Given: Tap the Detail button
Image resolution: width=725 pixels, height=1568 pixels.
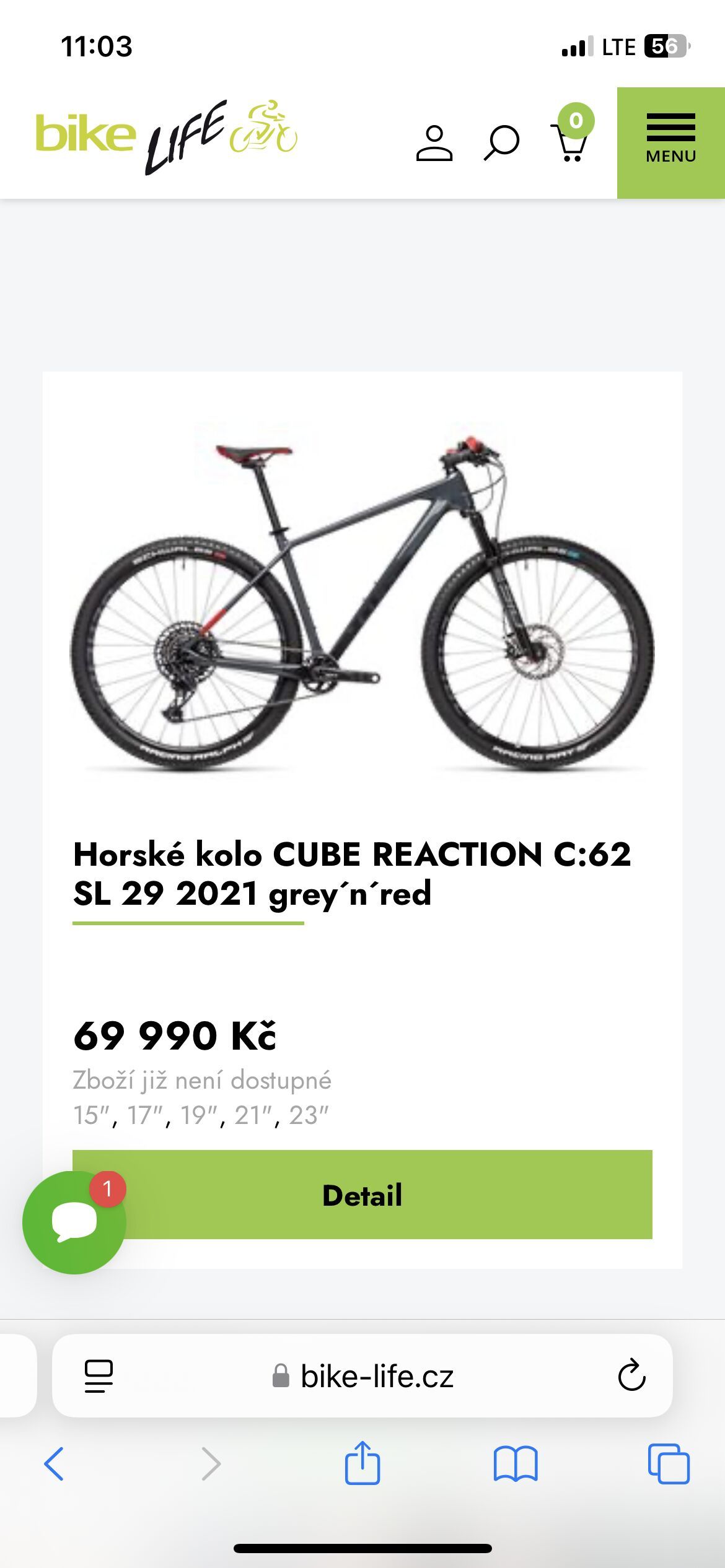Looking at the screenshot, I should click(362, 1195).
